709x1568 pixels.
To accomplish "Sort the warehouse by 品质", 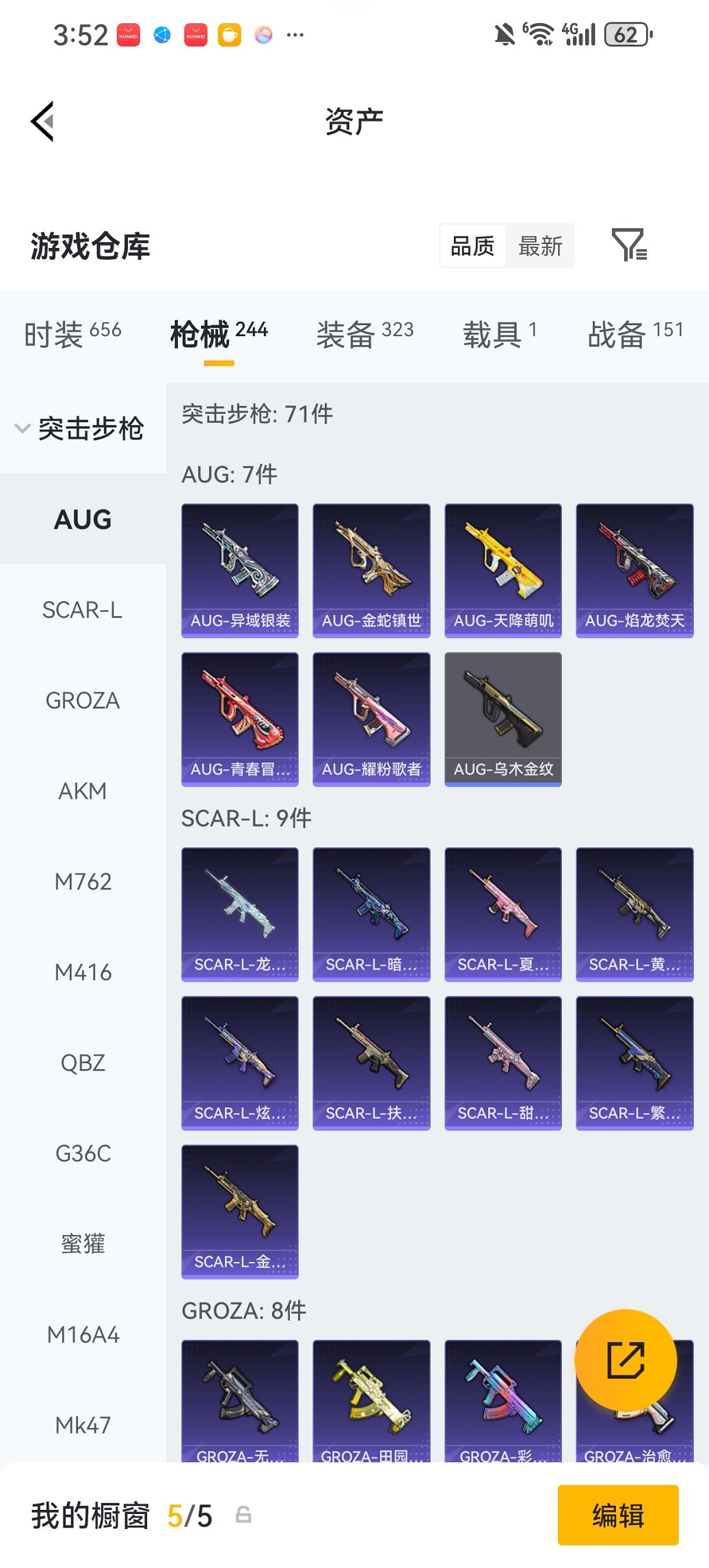I will coord(472,246).
